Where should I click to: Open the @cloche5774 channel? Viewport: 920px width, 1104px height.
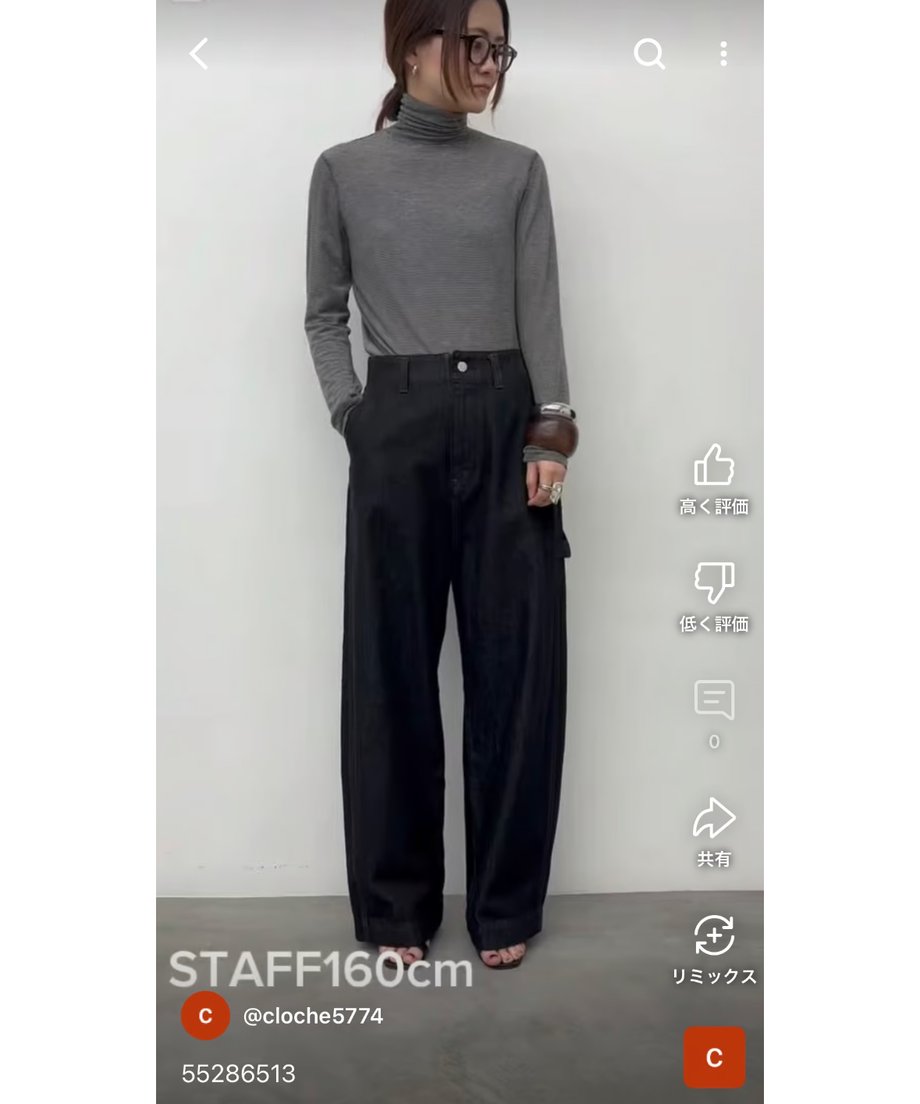click(312, 1016)
